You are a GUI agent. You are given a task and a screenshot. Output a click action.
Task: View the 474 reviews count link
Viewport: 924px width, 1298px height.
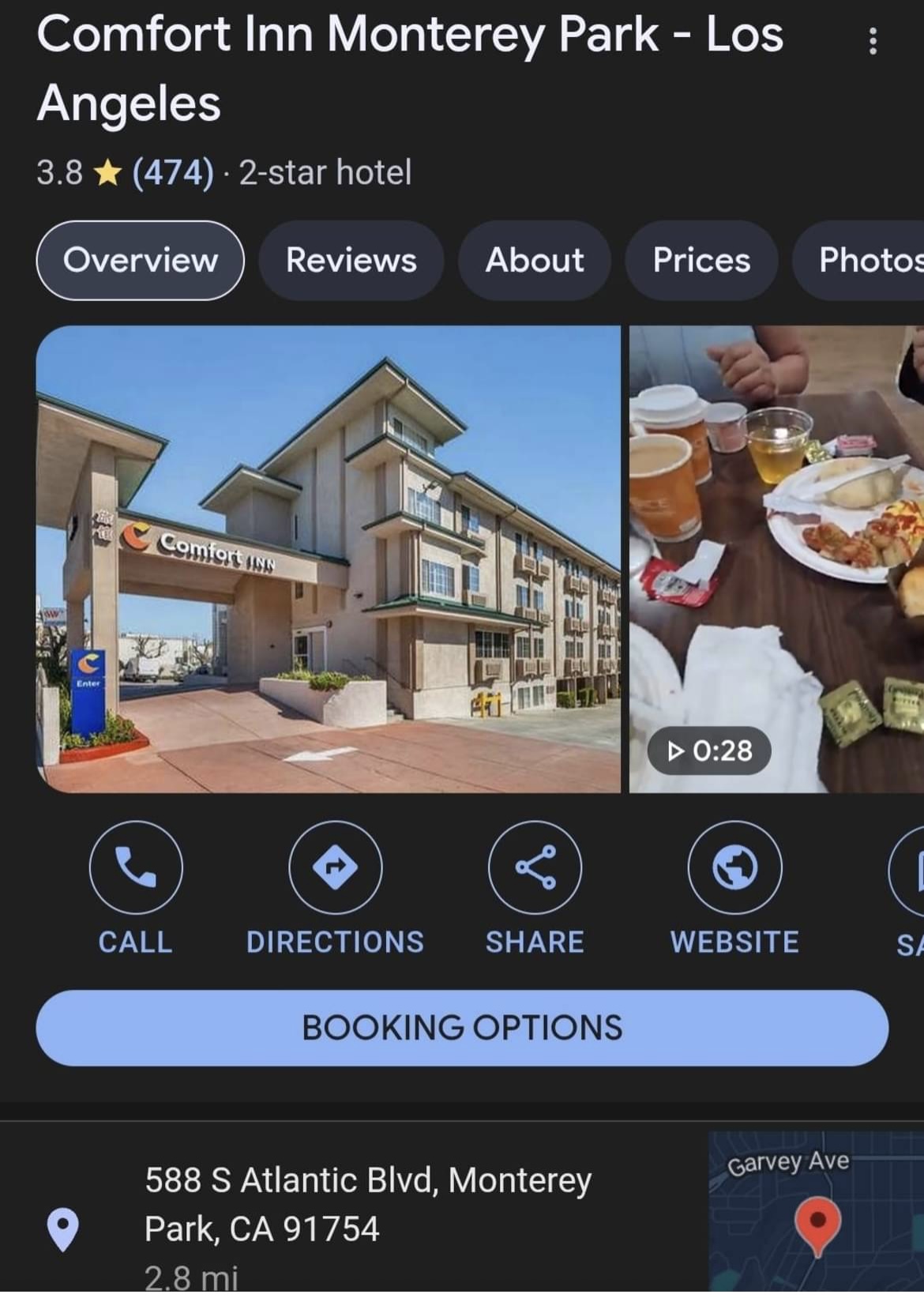[x=173, y=172]
